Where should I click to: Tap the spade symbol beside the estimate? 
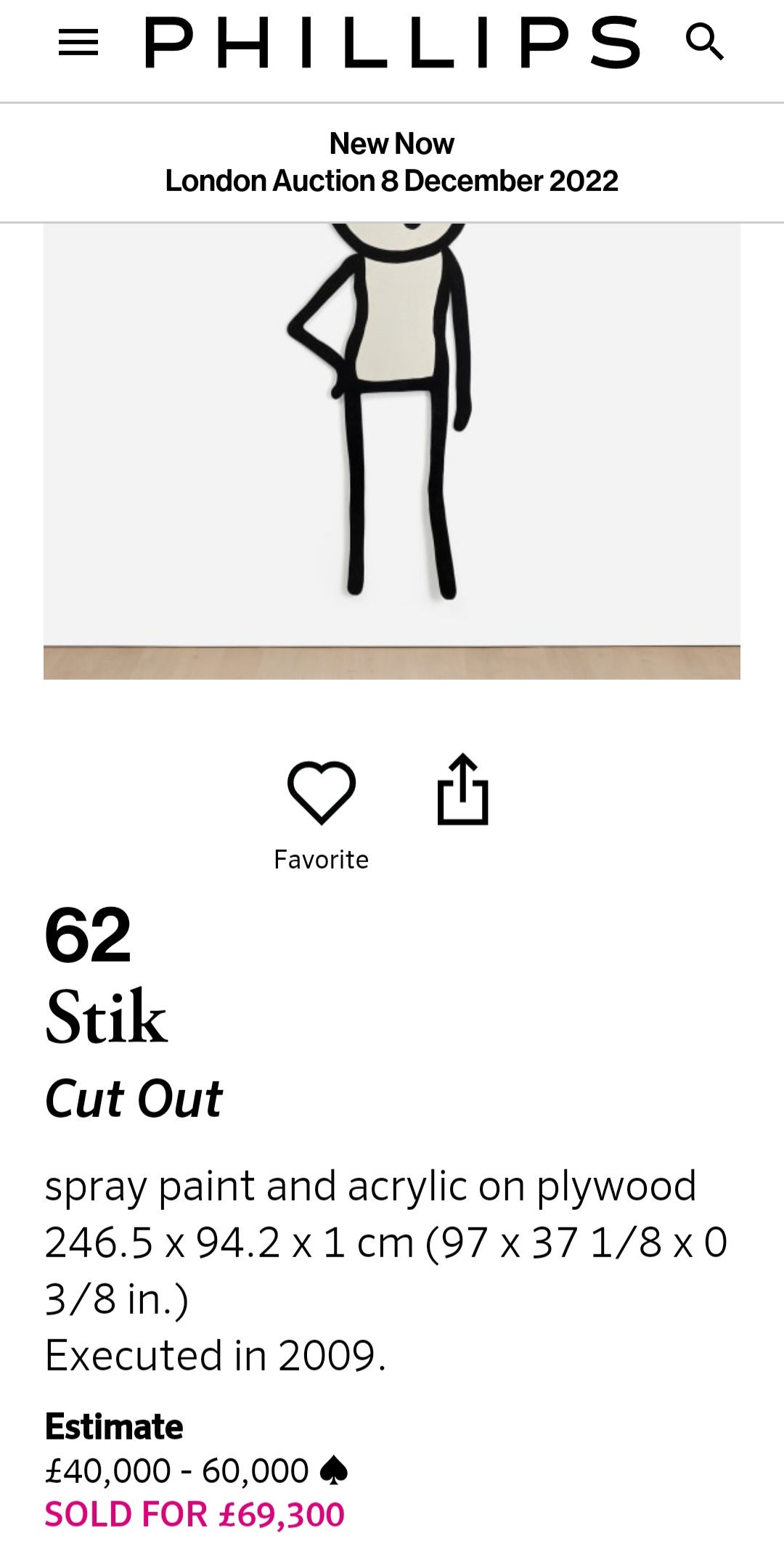(334, 1471)
